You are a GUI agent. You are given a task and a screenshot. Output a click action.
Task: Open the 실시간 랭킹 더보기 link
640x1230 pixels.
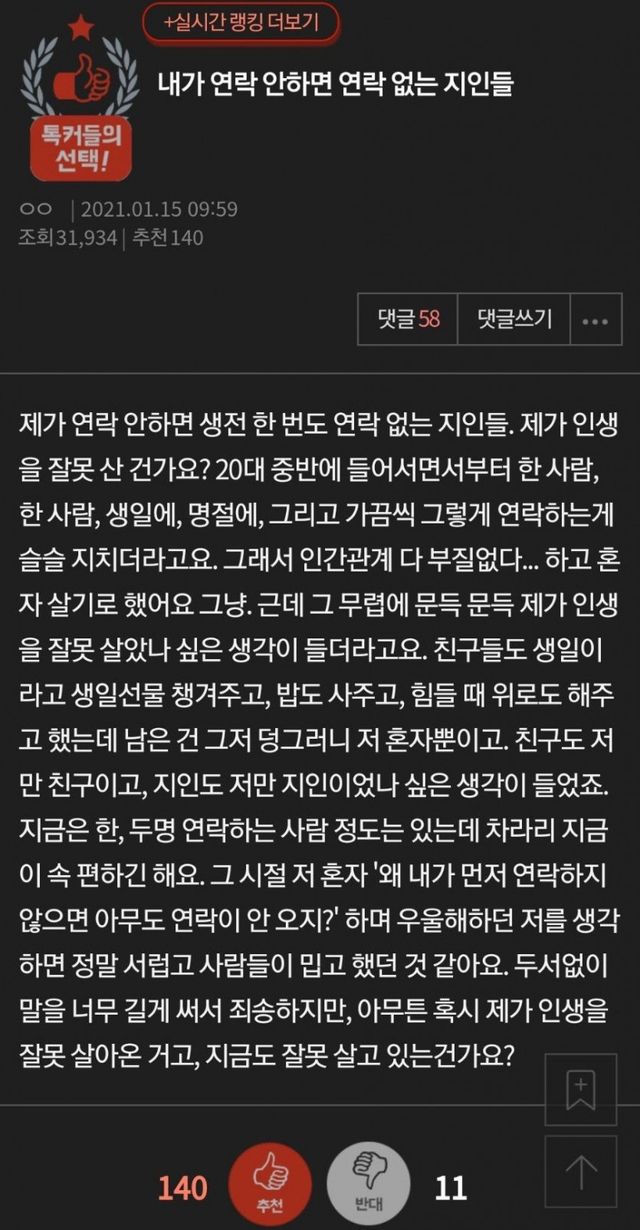[x=240, y=22]
